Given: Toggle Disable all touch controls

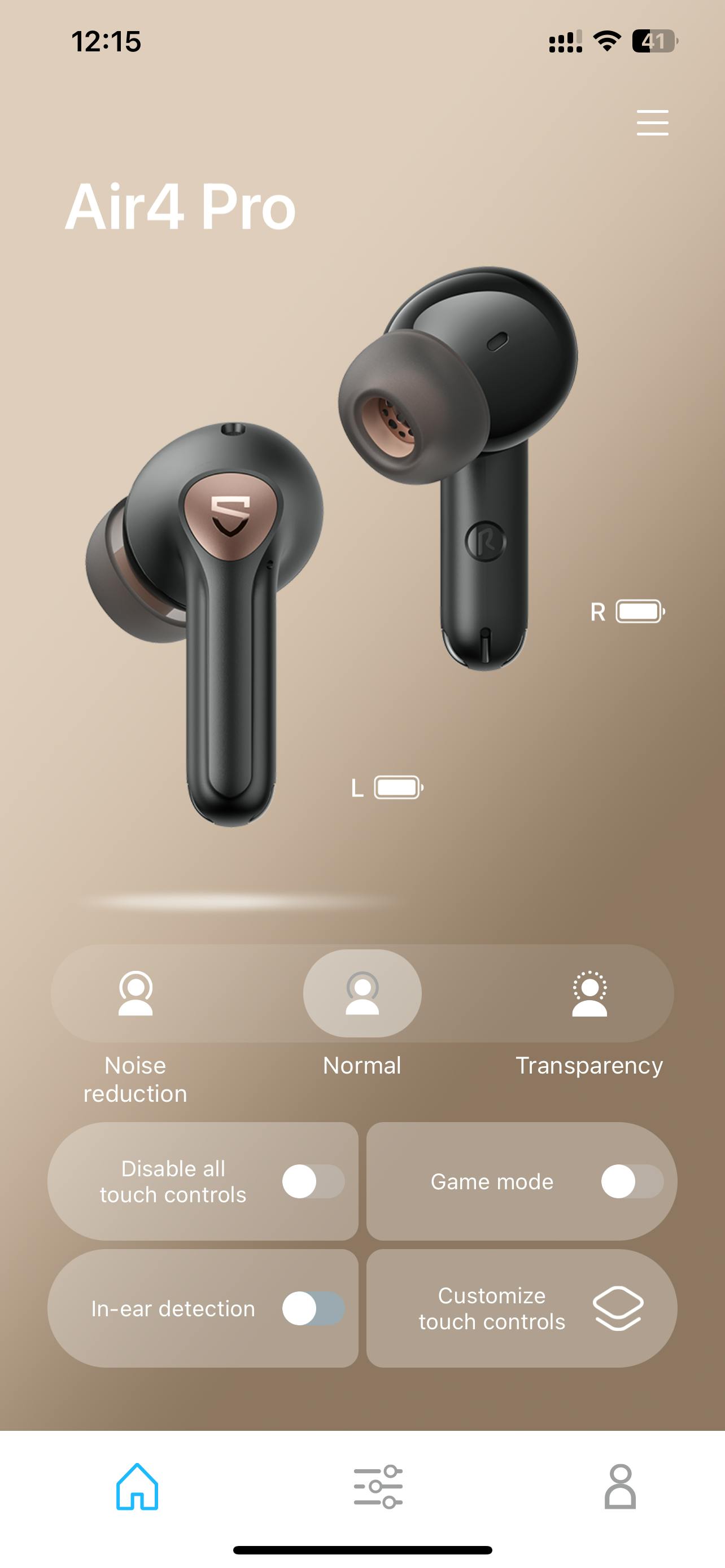Looking at the screenshot, I should 313,1181.
